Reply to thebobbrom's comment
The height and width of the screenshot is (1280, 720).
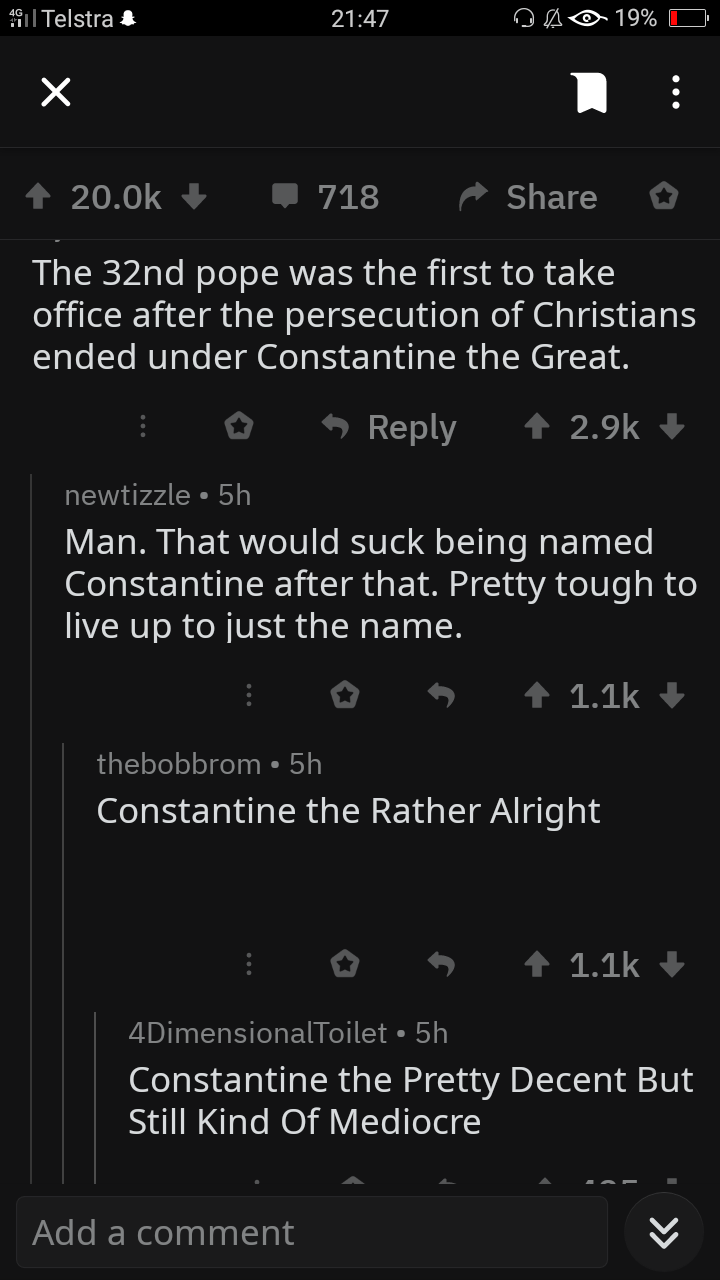441,964
